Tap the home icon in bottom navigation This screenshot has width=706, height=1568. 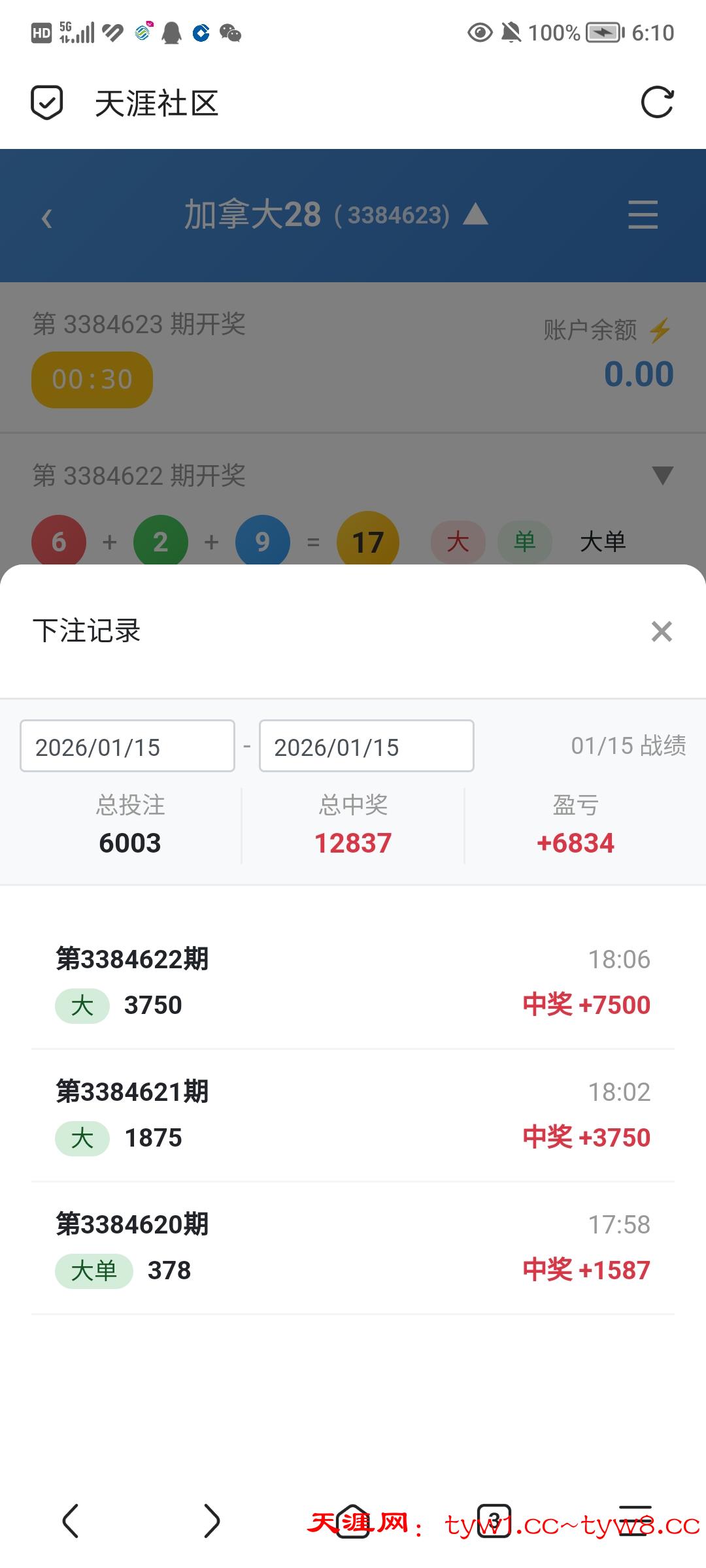353,1522
